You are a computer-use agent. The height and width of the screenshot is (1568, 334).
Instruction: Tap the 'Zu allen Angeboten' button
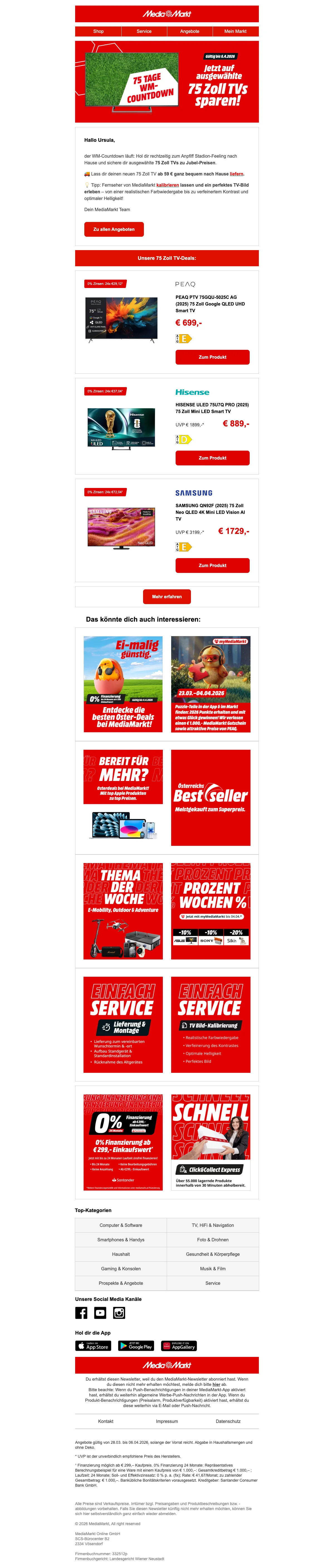(x=114, y=229)
